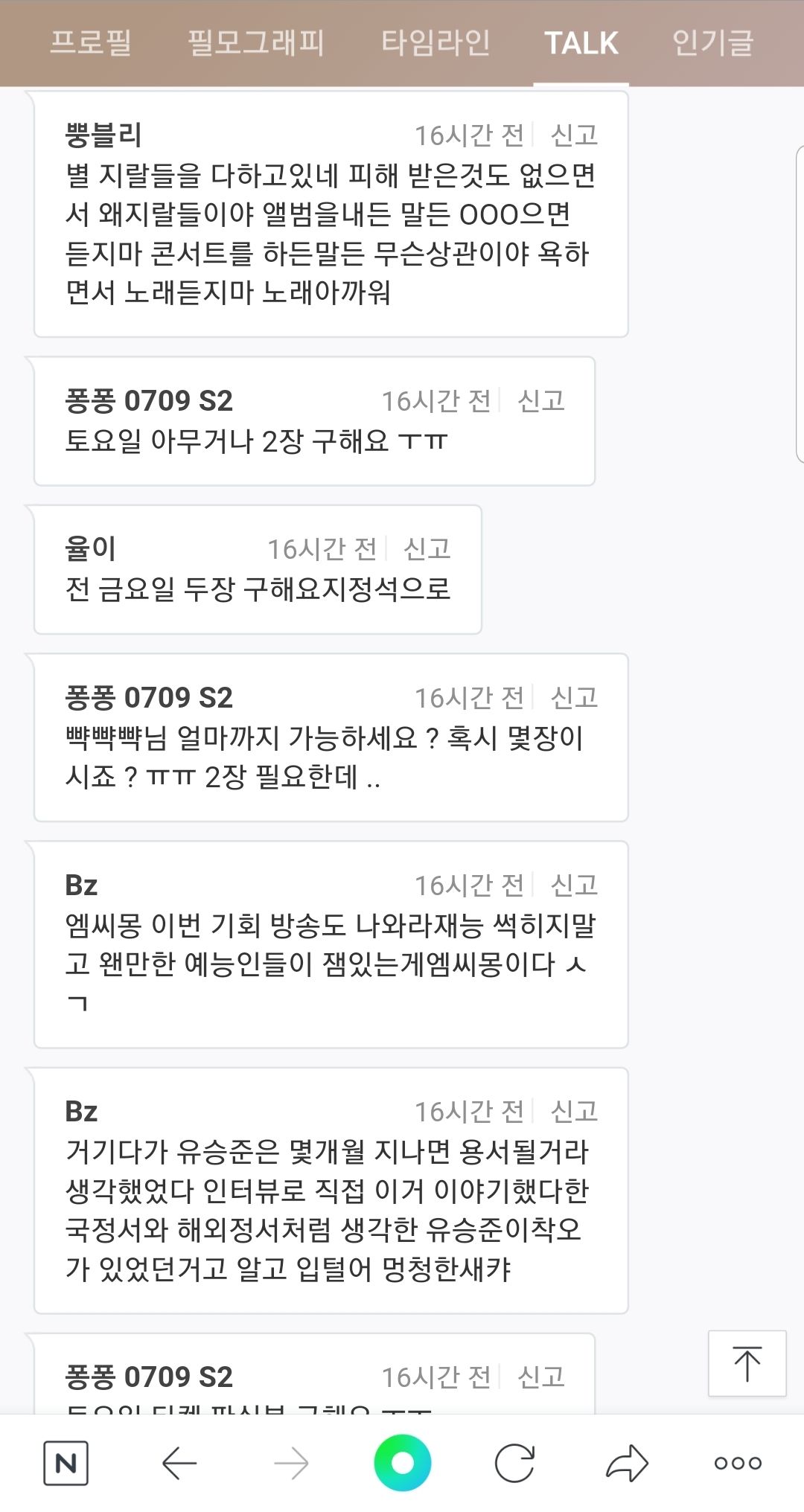Open the browser overflow menu
804x1512 pixels.
tap(738, 1464)
